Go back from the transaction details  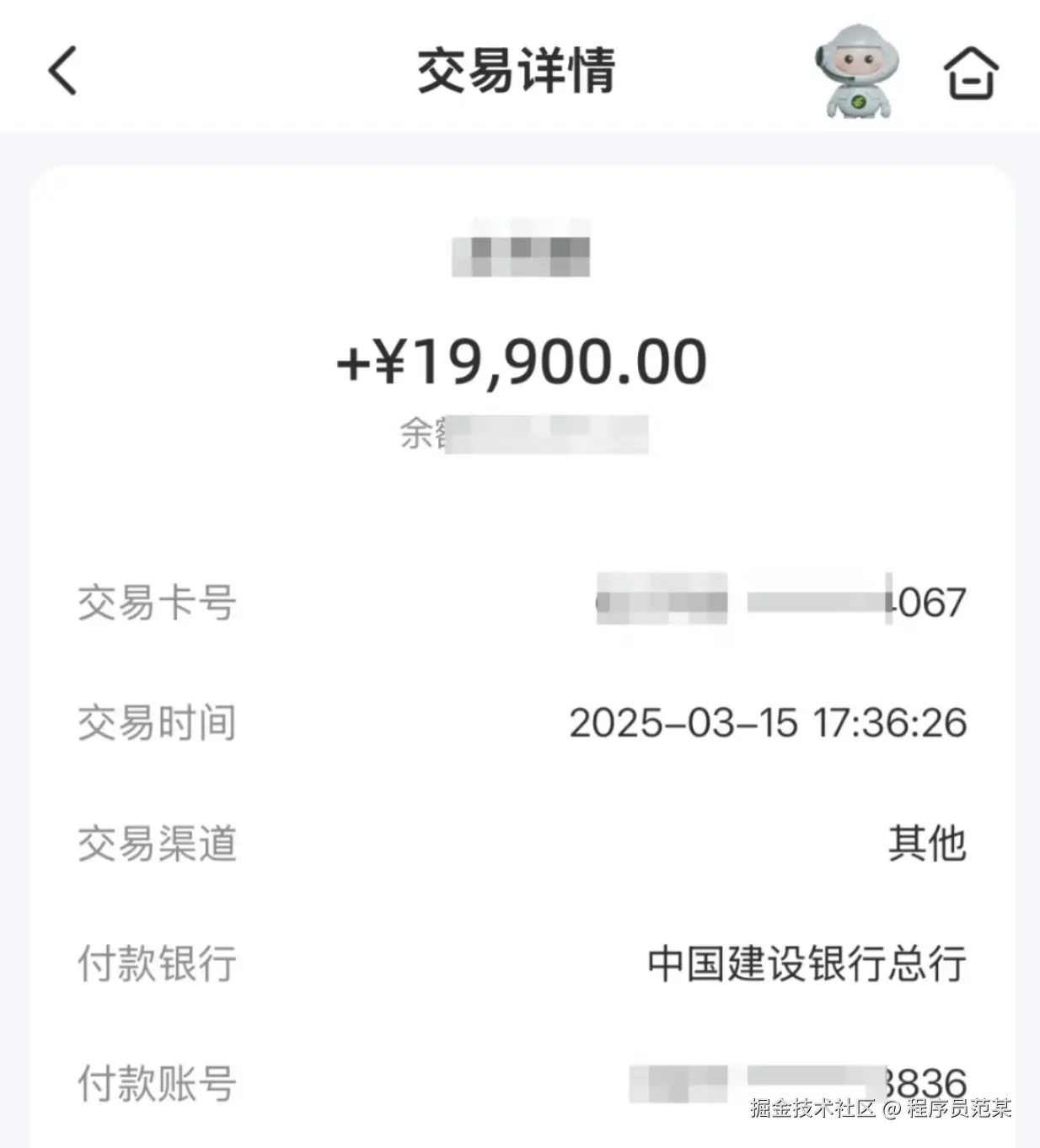pyautogui.click(x=63, y=71)
